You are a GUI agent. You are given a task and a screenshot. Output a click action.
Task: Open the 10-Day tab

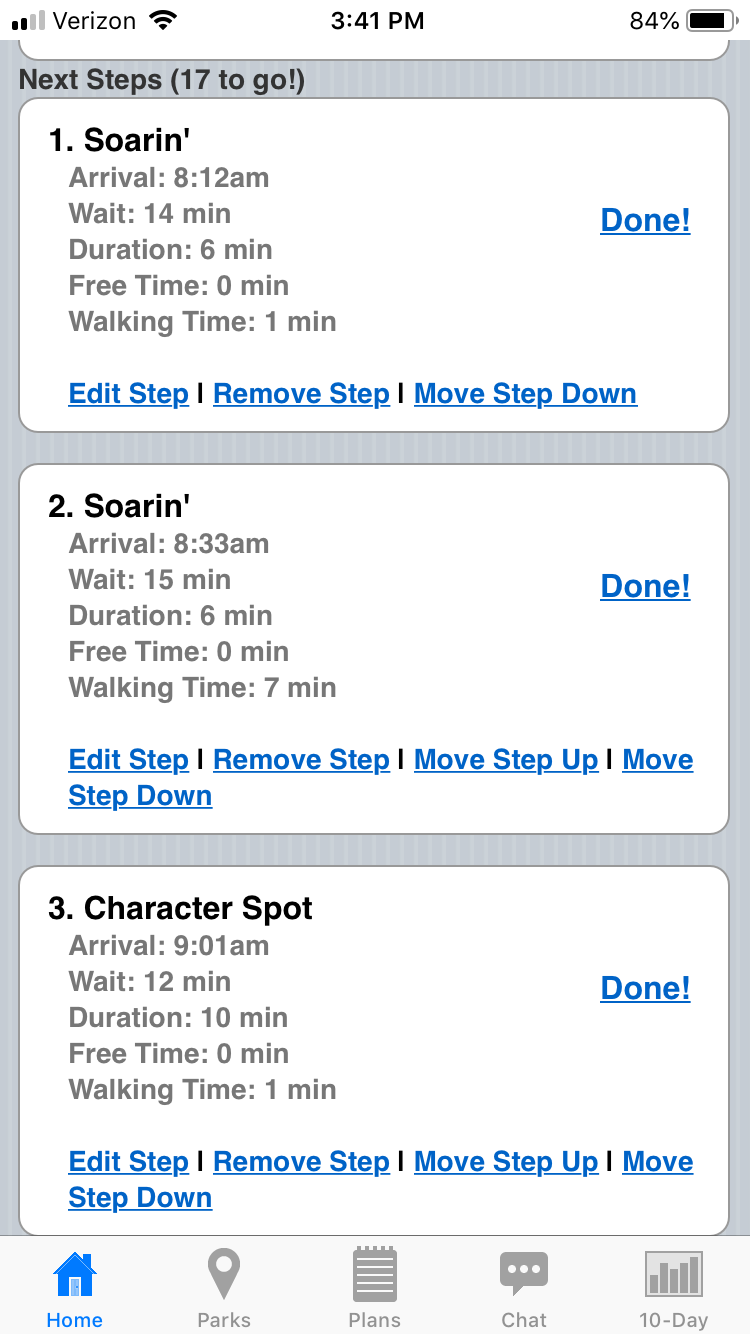674,1288
